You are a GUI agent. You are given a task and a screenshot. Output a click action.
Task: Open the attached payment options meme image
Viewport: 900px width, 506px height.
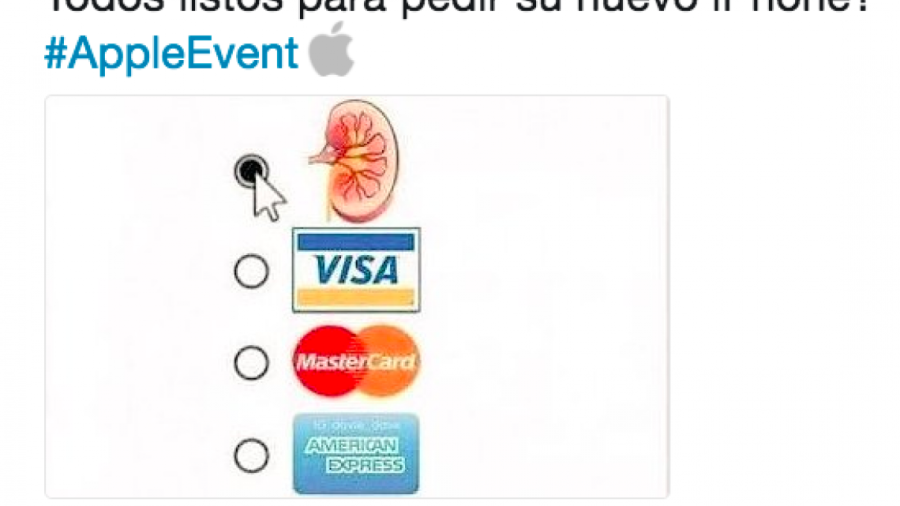[x=357, y=297]
